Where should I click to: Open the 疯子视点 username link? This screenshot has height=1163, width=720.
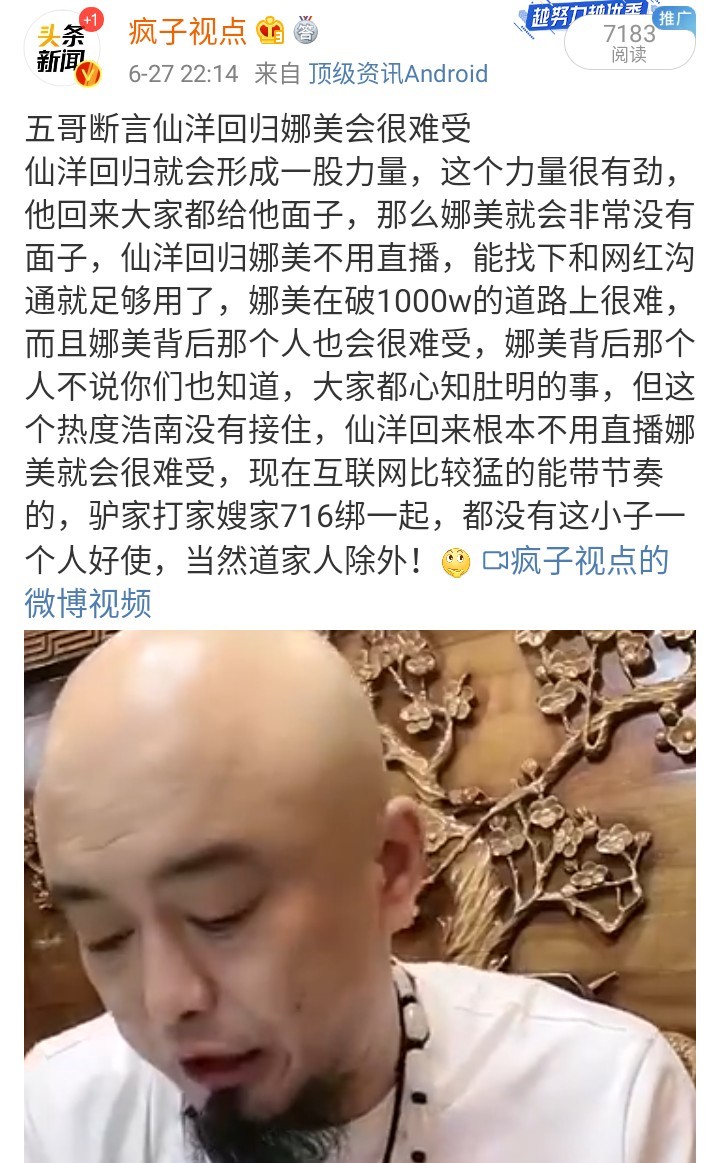pyautogui.click(x=187, y=31)
